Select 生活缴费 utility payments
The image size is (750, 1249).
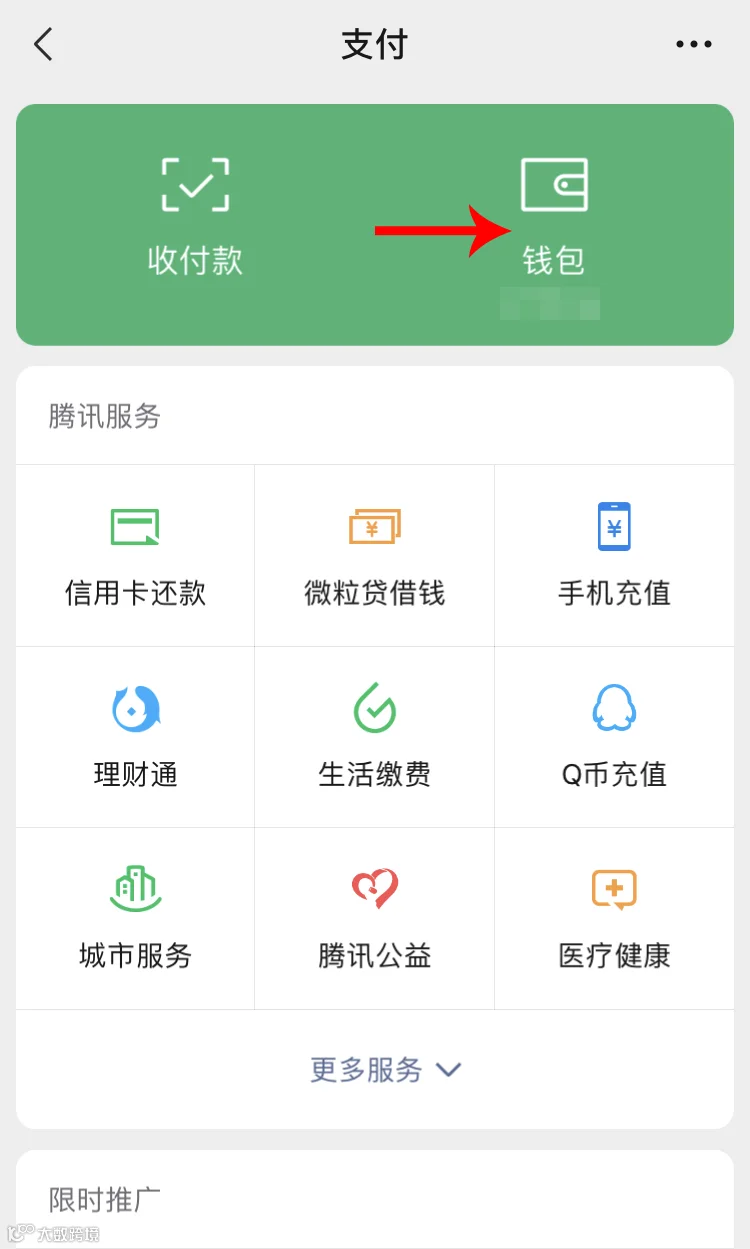[375, 737]
